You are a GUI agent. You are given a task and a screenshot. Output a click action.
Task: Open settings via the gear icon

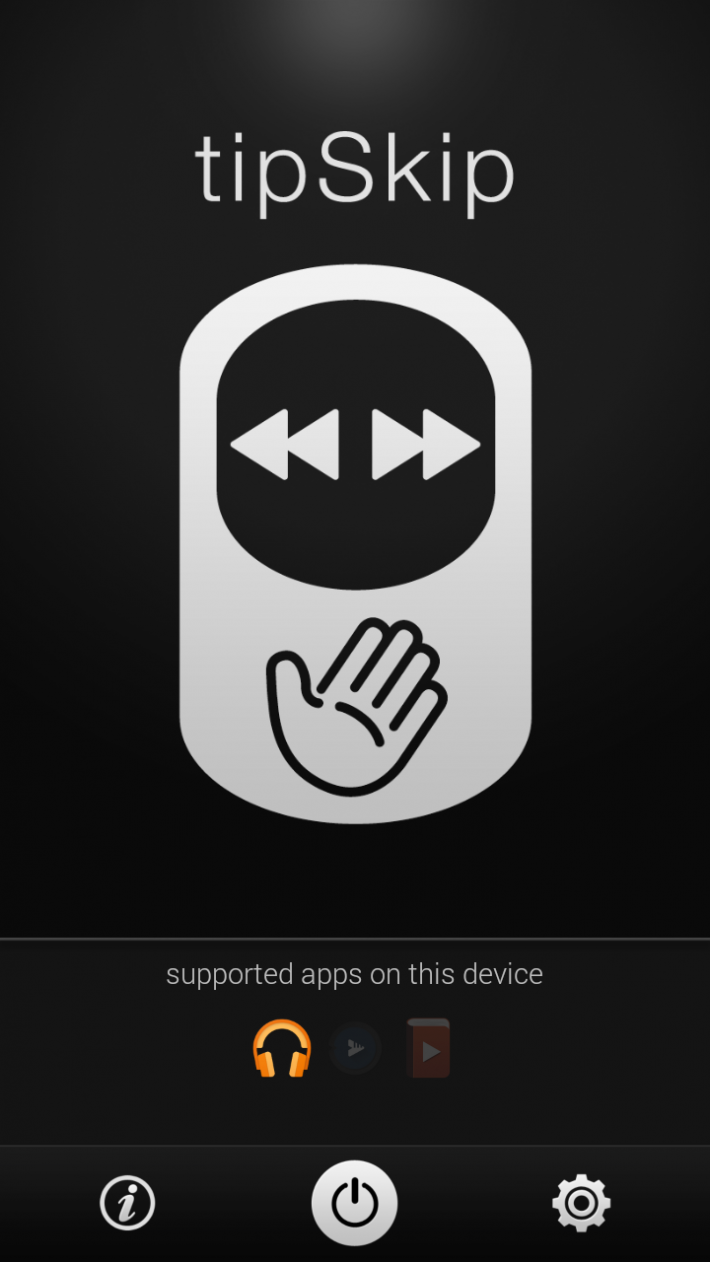coord(581,1203)
